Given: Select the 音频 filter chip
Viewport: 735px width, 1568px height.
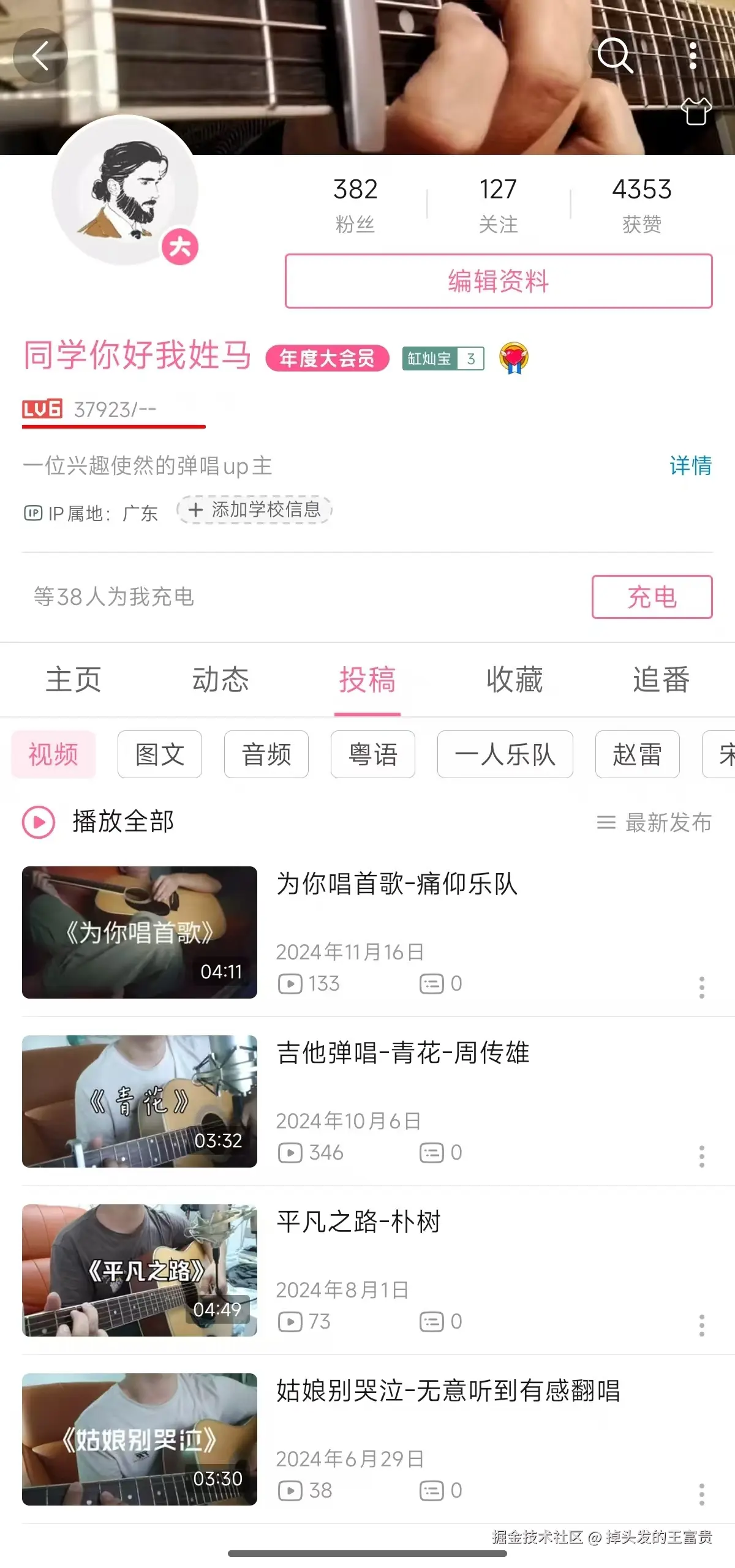Looking at the screenshot, I should coord(266,754).
